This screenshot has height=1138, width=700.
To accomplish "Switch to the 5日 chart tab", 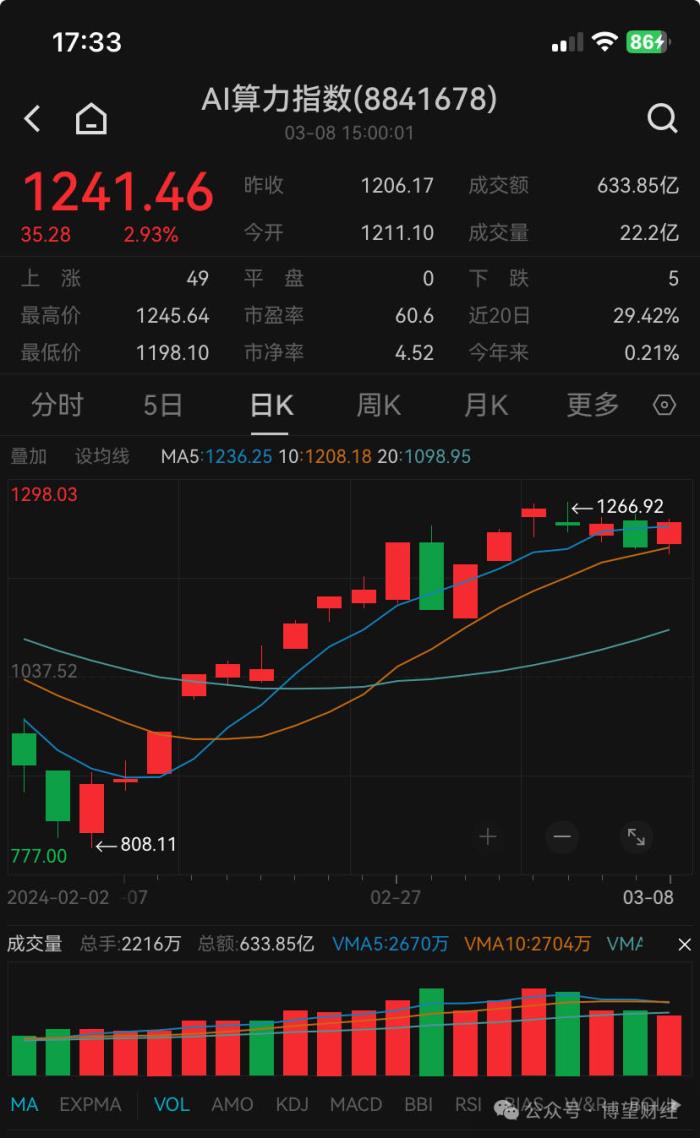I will click(162, 405).
